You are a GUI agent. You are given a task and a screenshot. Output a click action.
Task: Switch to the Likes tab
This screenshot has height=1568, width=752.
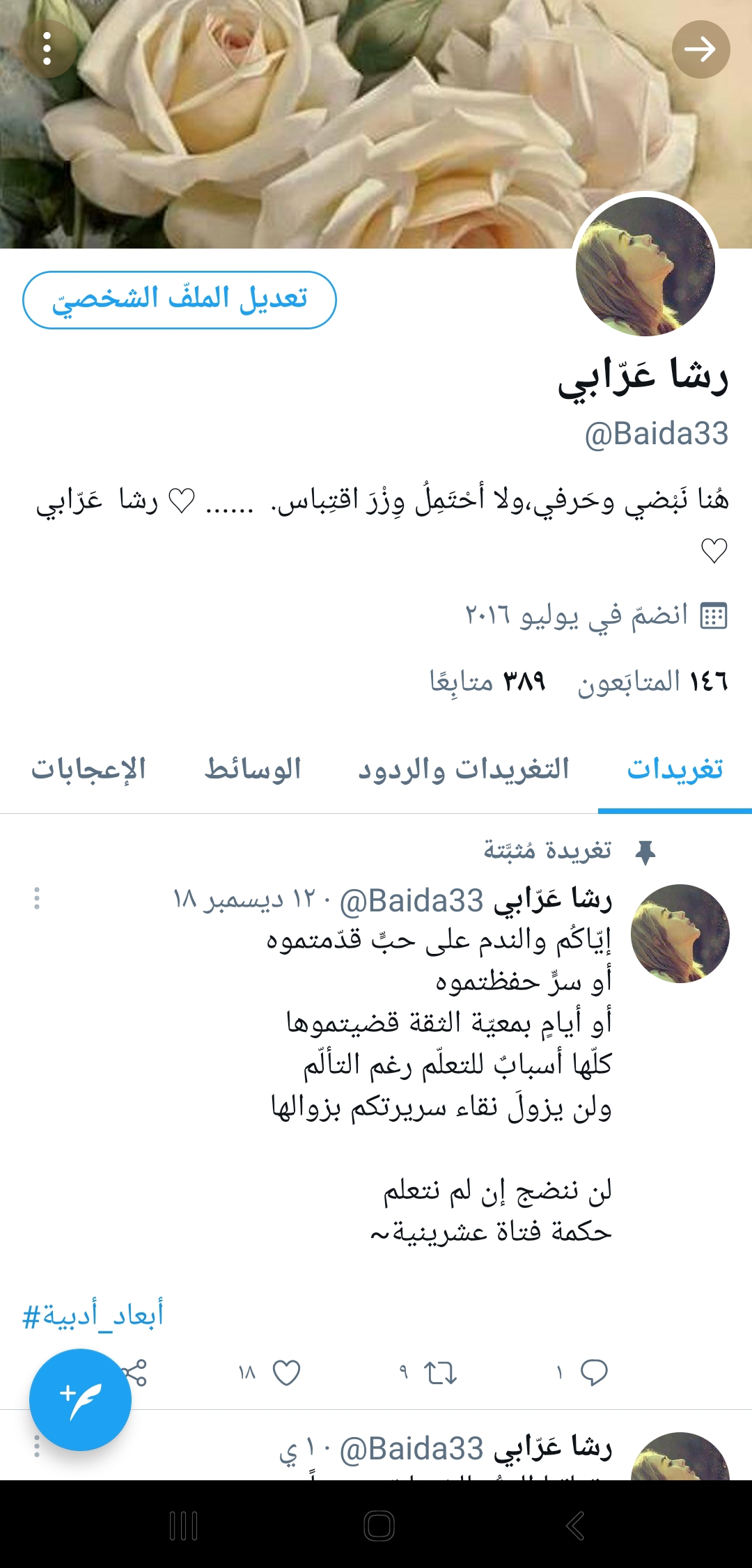click(88, 769)
